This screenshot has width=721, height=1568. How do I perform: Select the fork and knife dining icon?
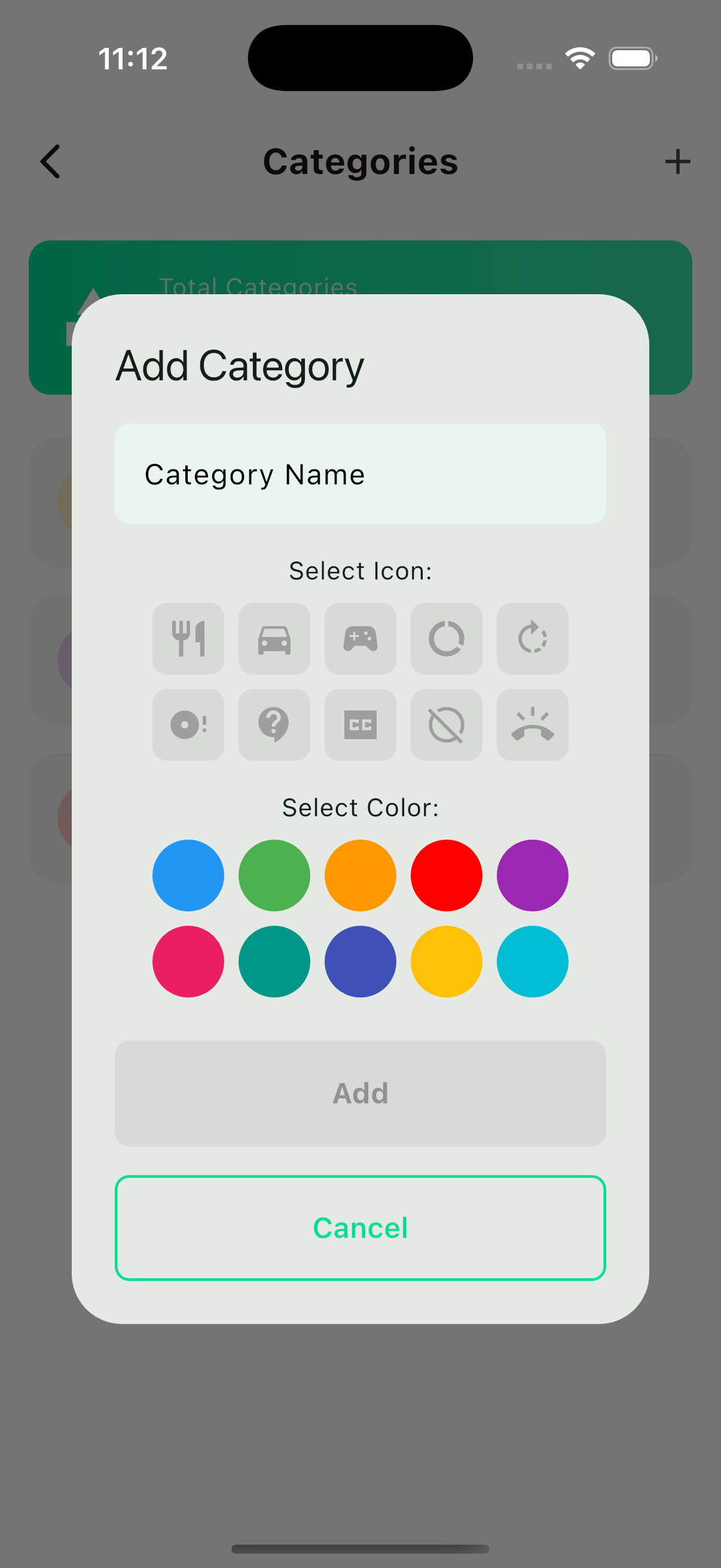click(188, 639)
